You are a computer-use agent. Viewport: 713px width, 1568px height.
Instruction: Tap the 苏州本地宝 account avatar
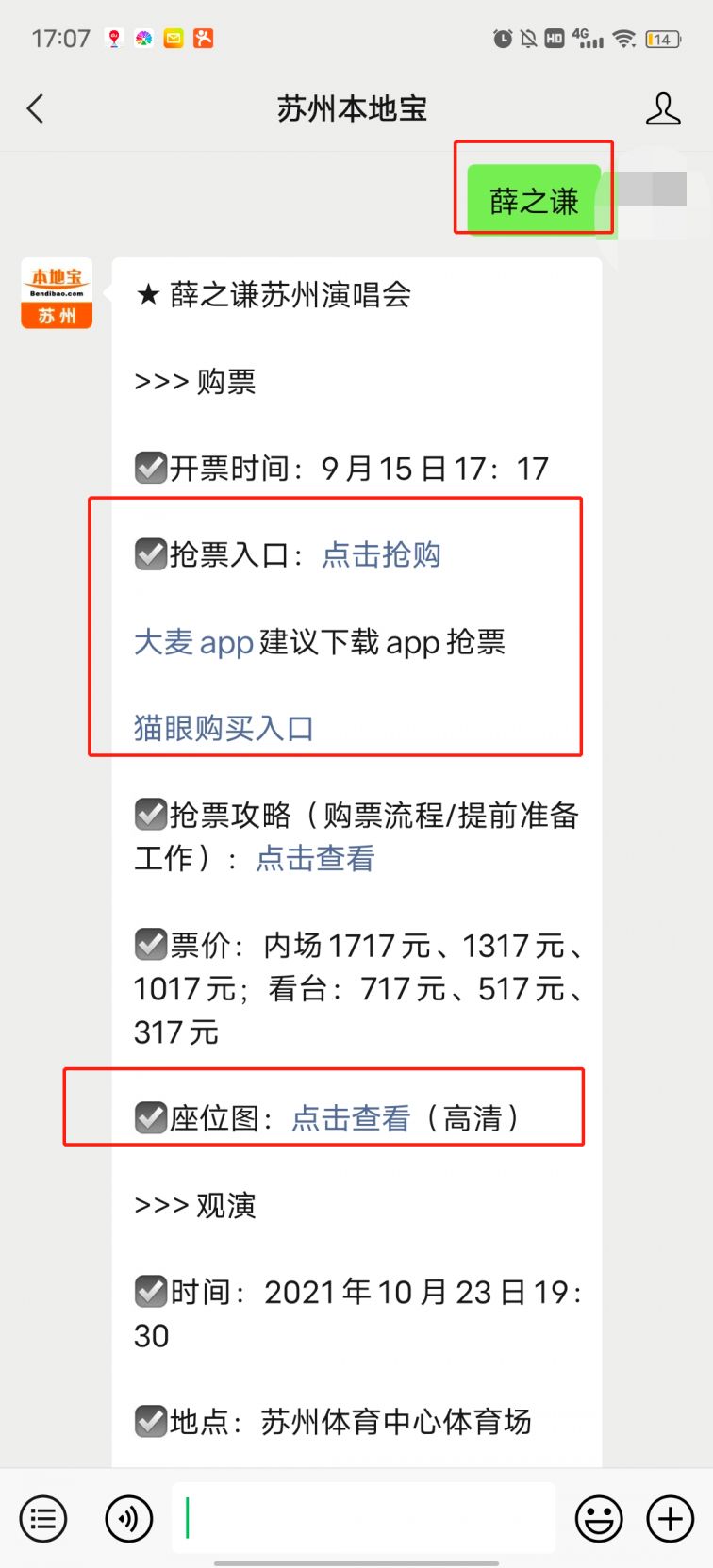point(57,293)
